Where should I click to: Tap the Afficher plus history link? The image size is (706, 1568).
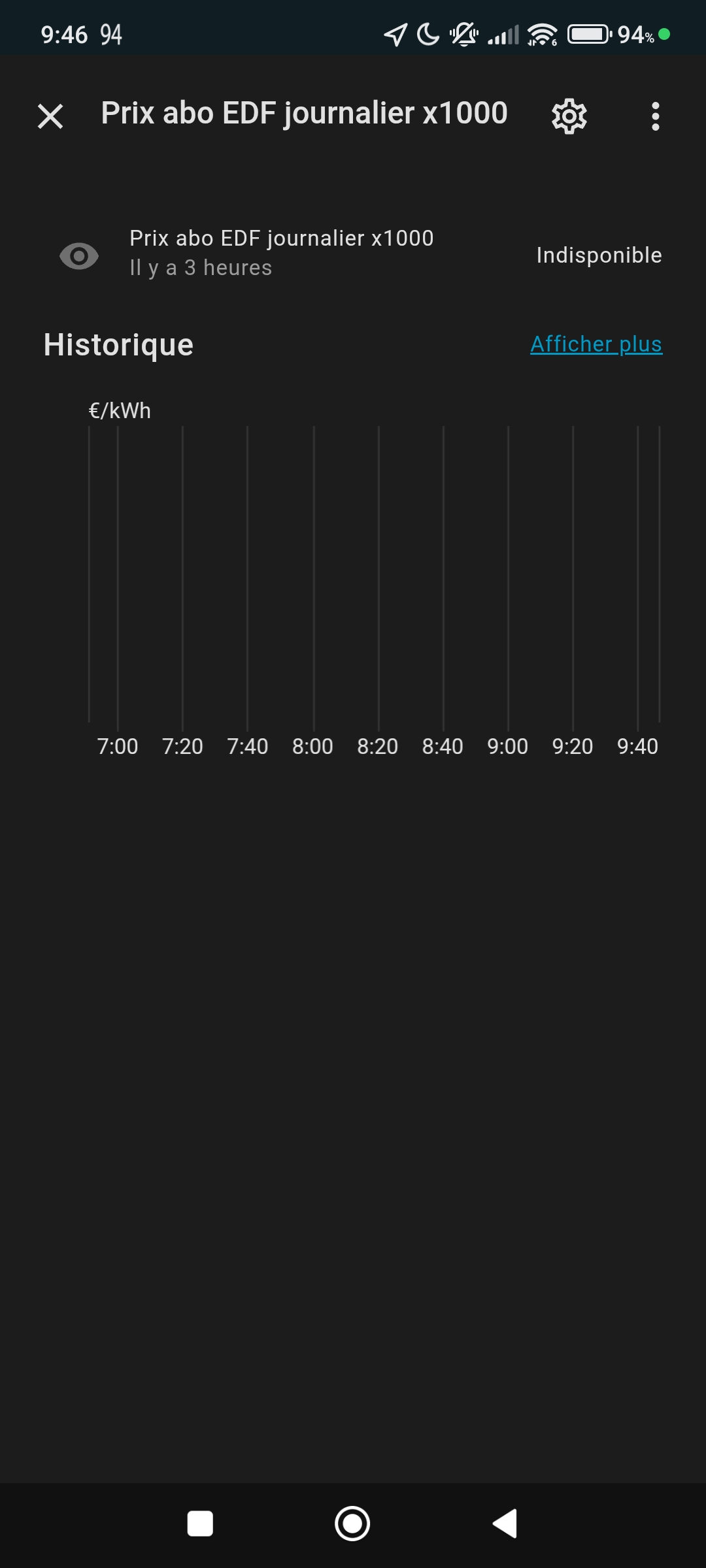[596, 344]
